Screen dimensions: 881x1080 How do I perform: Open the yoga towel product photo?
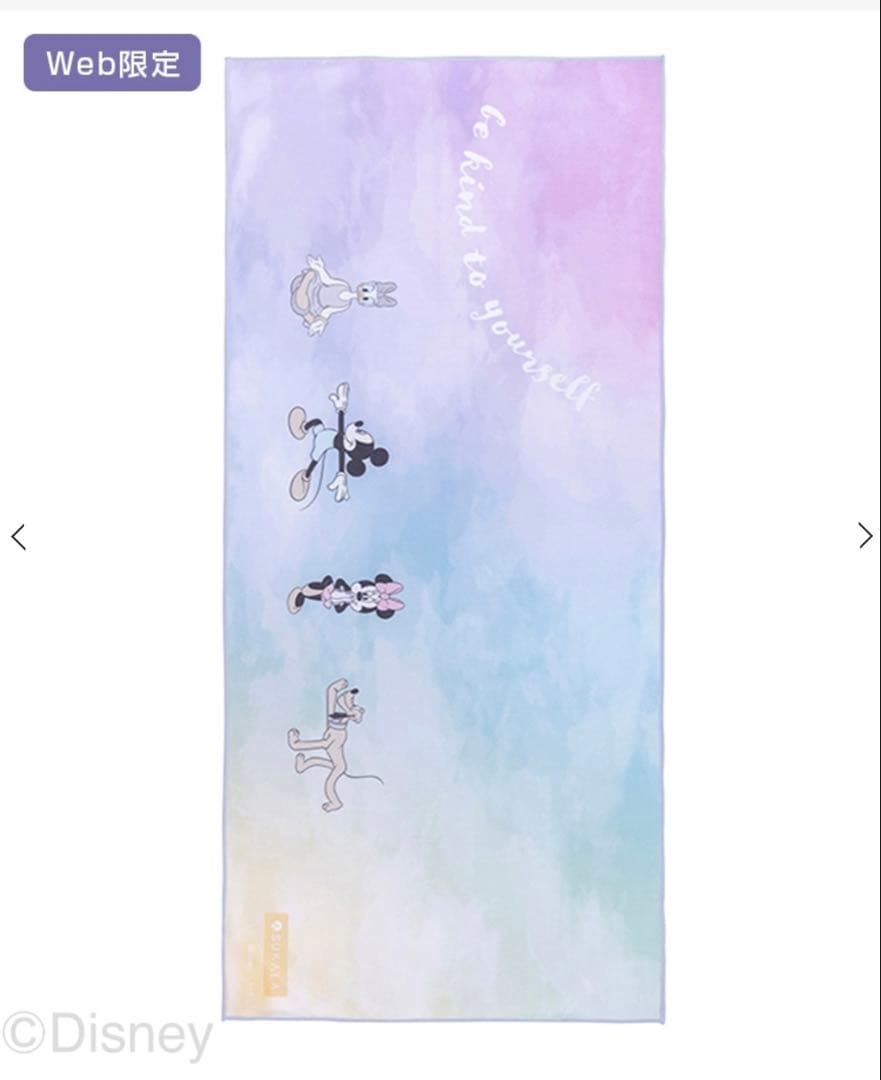(444, 539)
